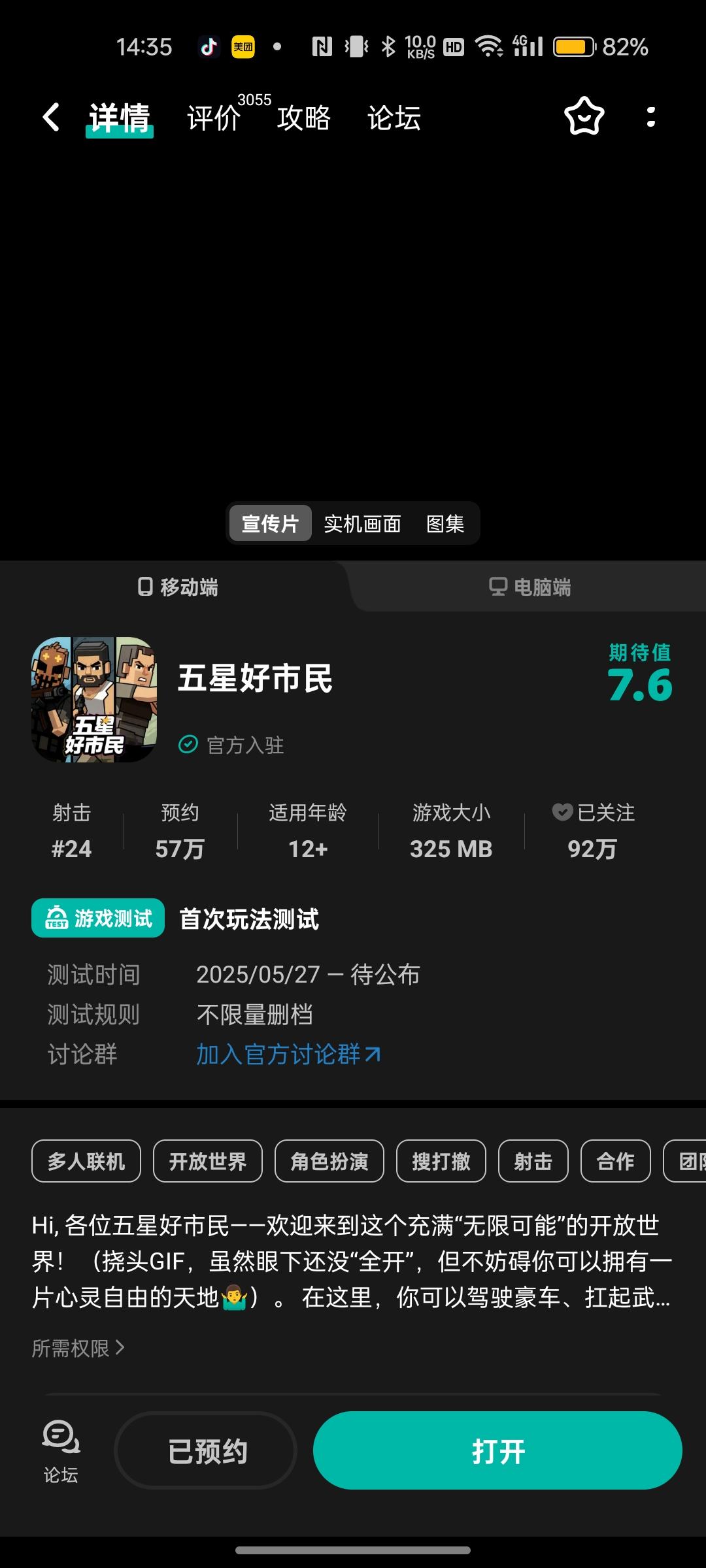
Task: Star the game to add to favorites
Action: 583,118
